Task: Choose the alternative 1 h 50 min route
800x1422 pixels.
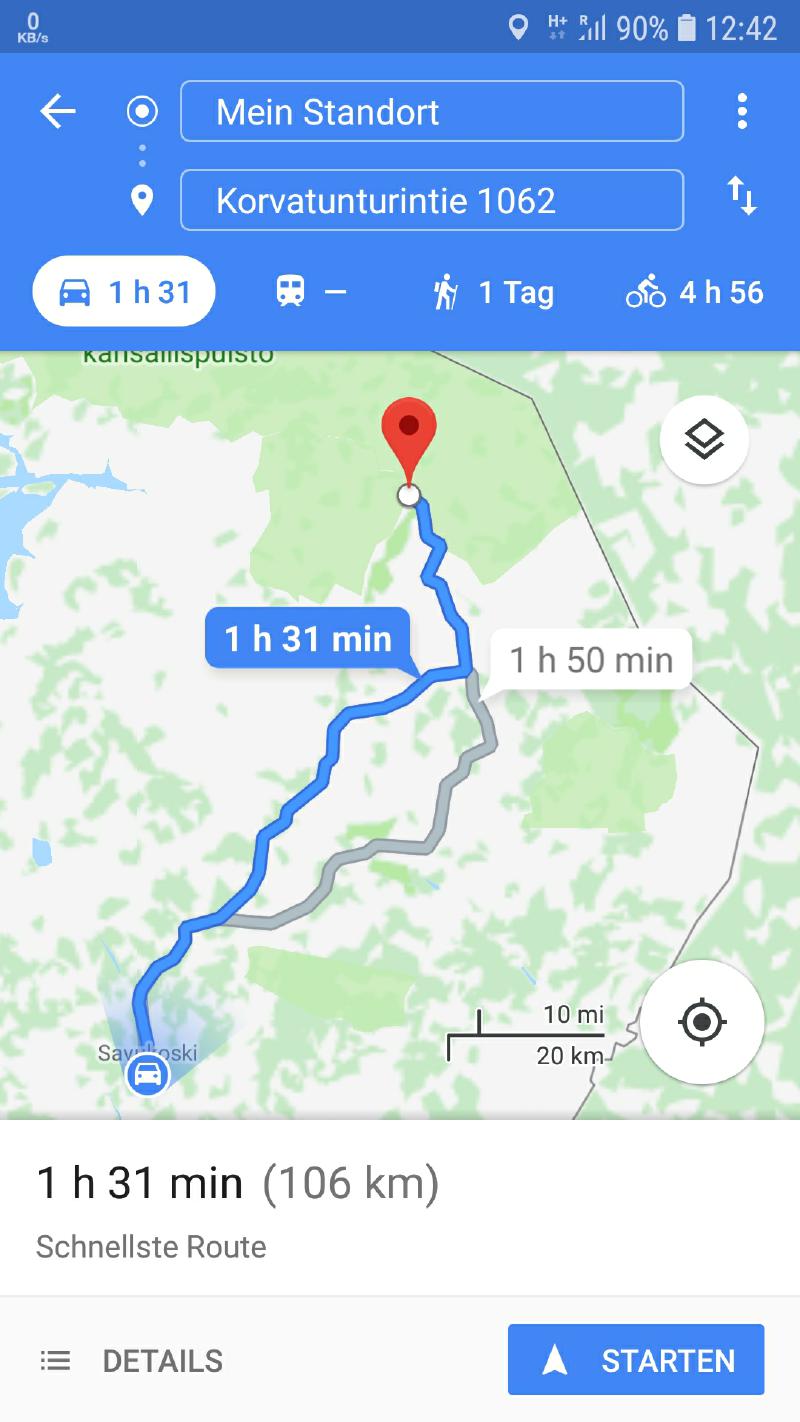Action: (591, 660)
